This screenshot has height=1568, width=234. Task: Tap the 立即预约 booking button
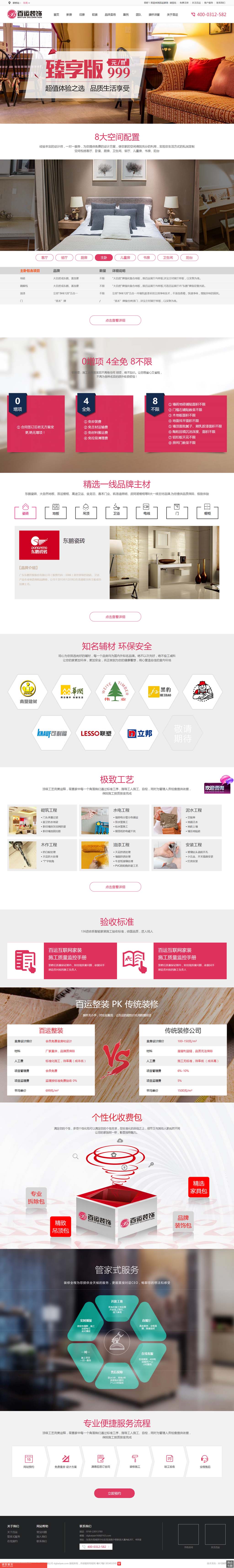[114, 1493]
